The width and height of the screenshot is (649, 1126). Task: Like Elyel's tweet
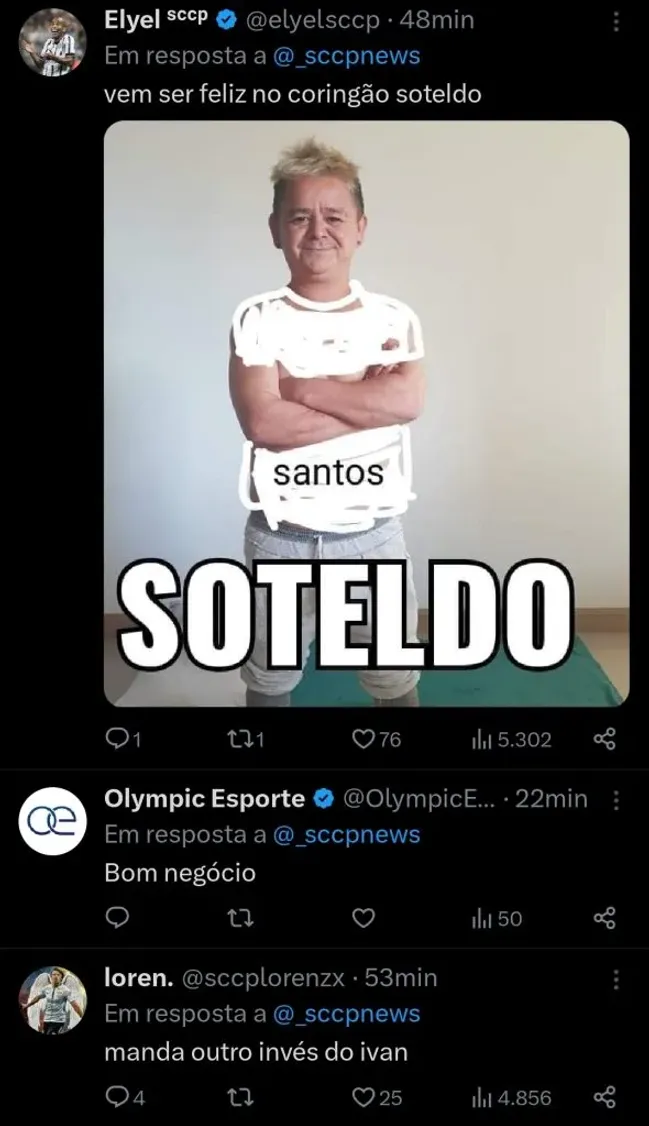(x=364, y=739)
